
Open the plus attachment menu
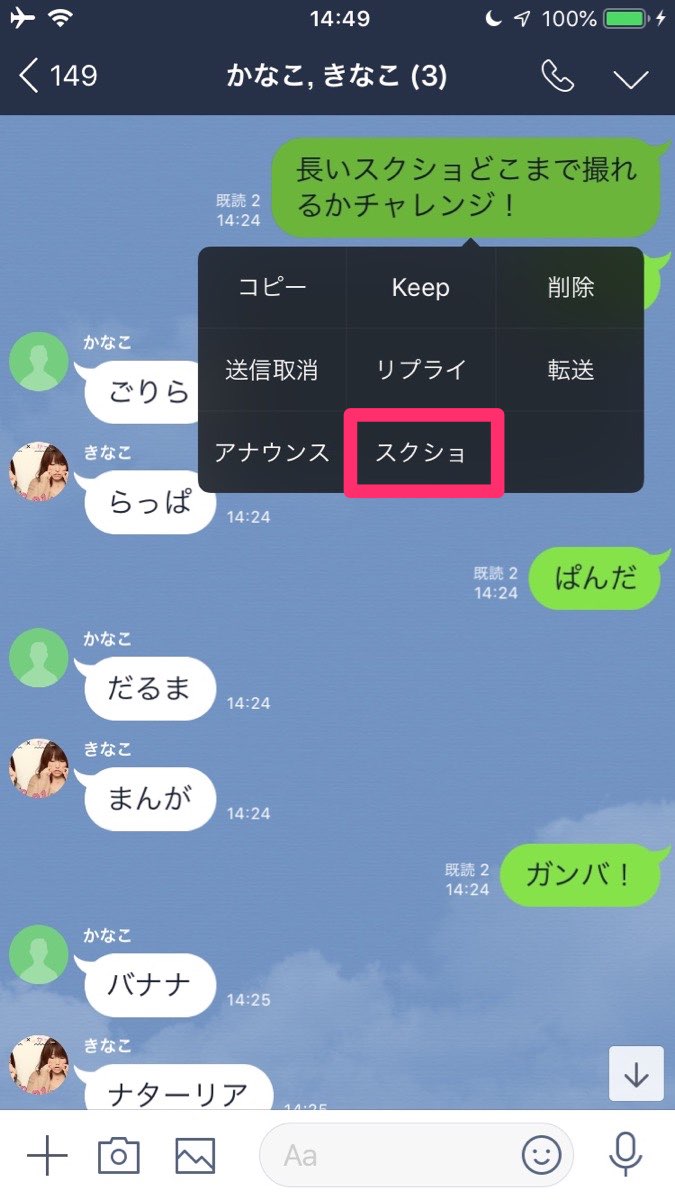tap(47, 1156)
